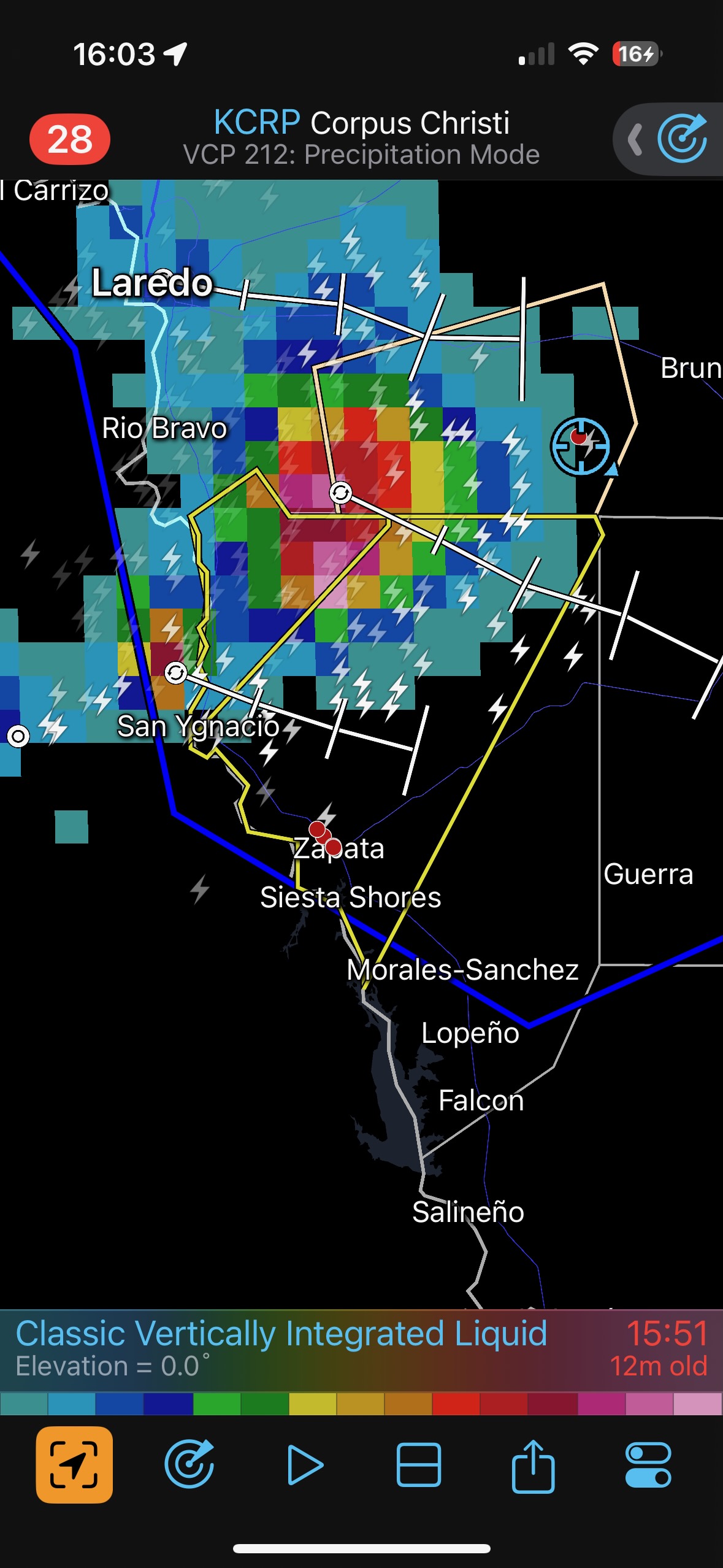Open the radar site picker in the bottom toolbar
The width and height of the screenshot is (723, 1568).
click(x=189, y=1464)
